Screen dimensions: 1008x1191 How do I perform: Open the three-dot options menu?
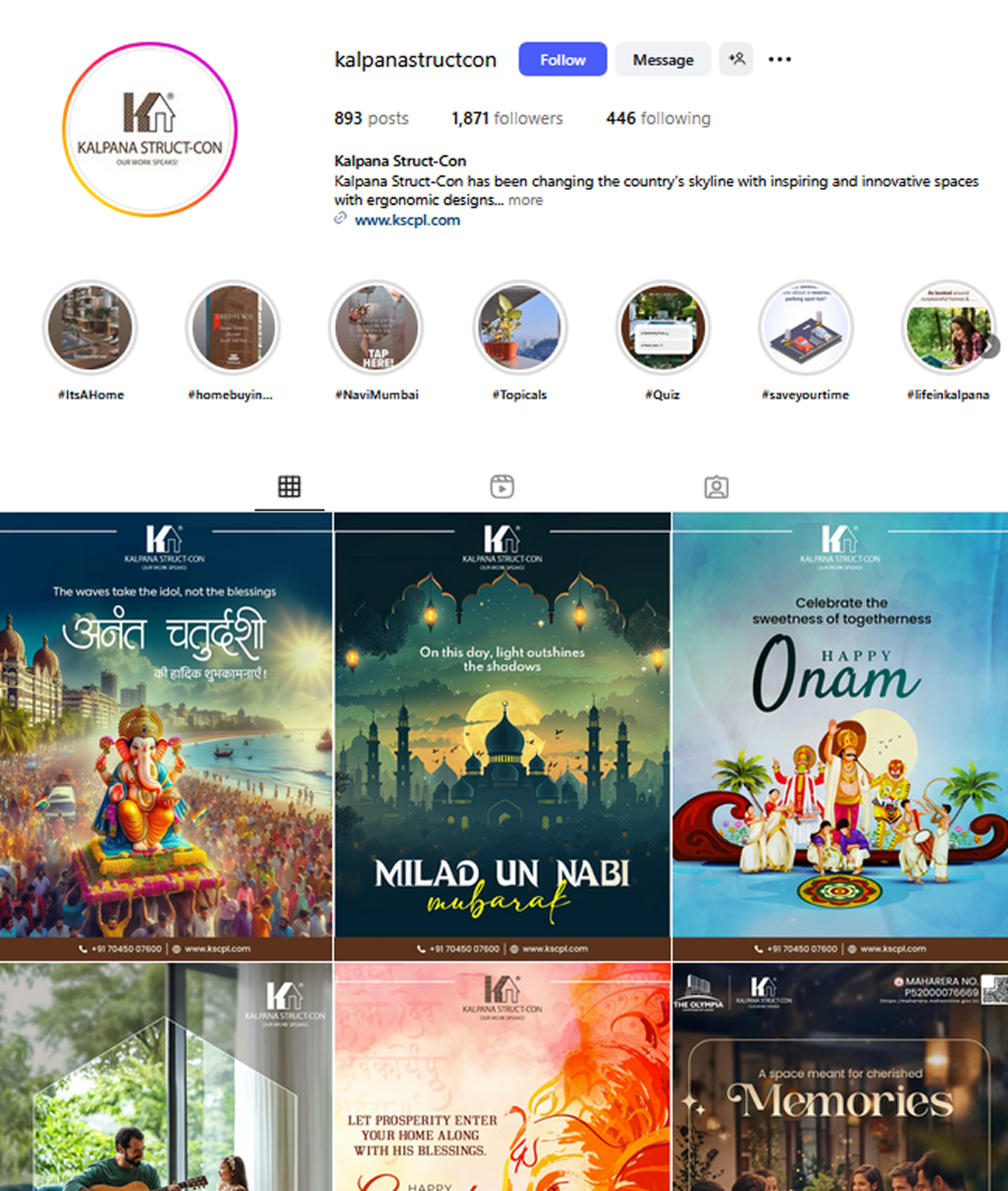coord(779,59)
